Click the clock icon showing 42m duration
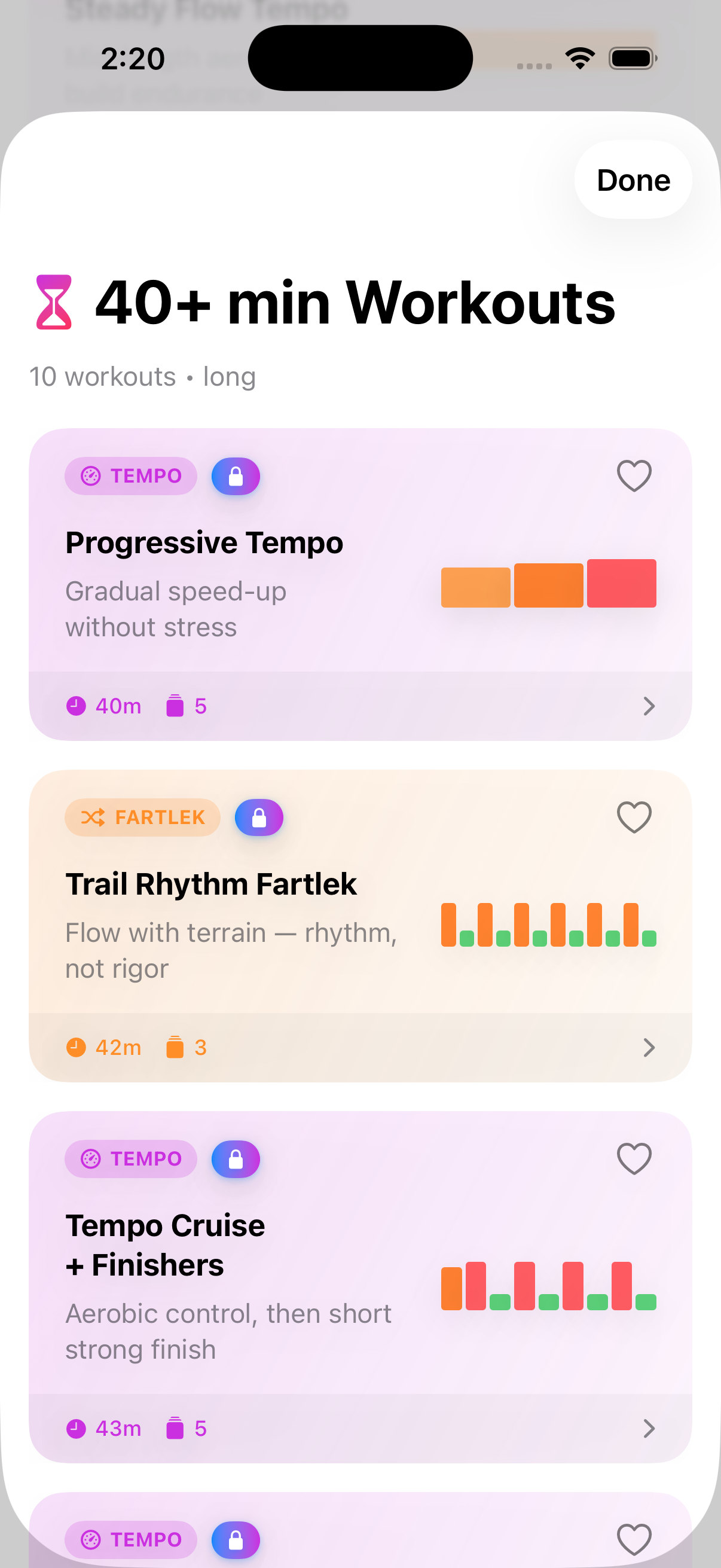 point(76,1047)
